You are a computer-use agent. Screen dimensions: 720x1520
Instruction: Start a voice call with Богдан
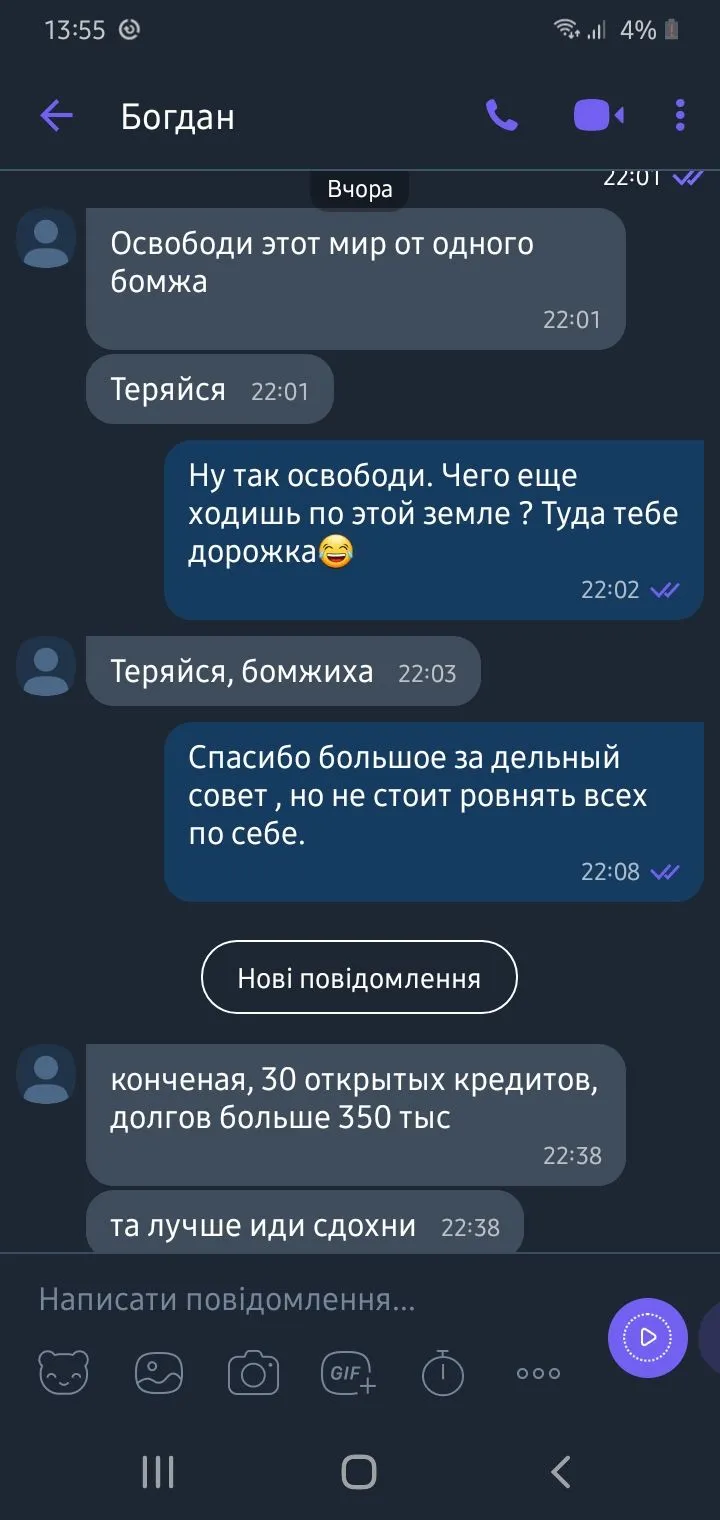(502, 116)
